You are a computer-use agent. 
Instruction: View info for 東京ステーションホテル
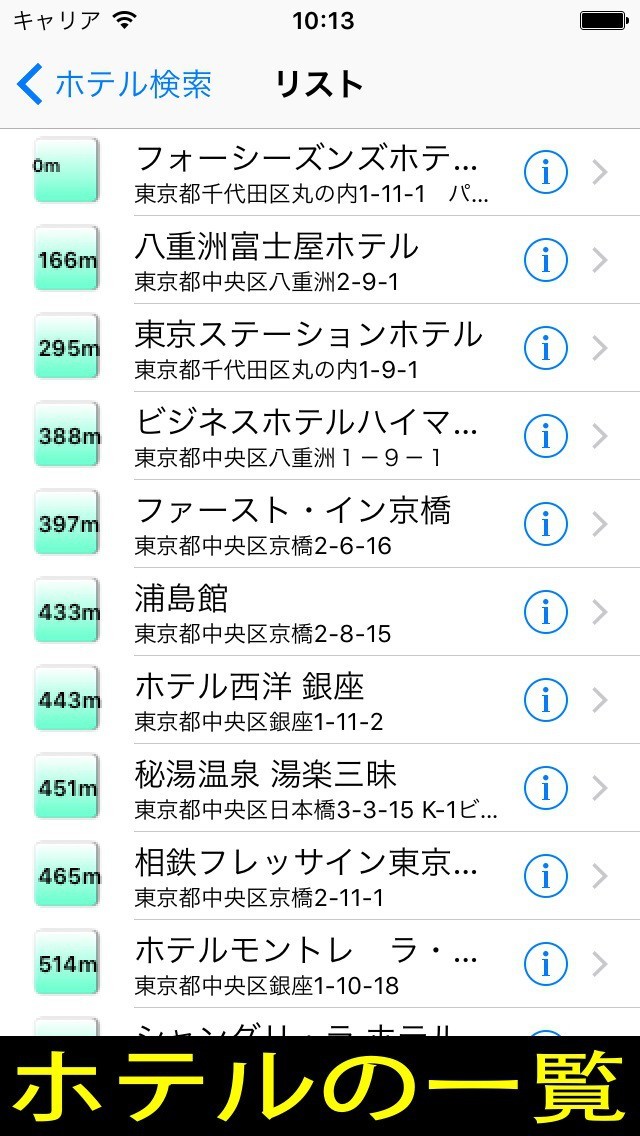coord(545,348)
